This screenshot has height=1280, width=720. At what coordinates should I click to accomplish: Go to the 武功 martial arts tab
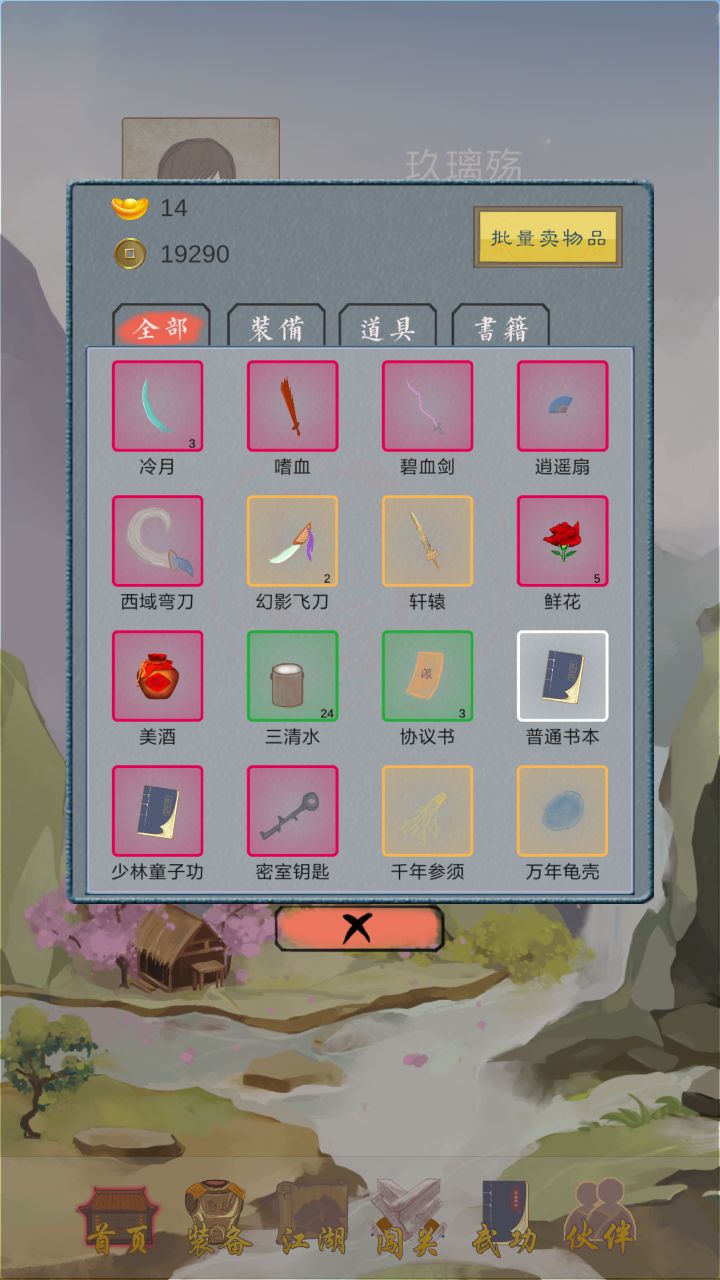[505, 1218]
